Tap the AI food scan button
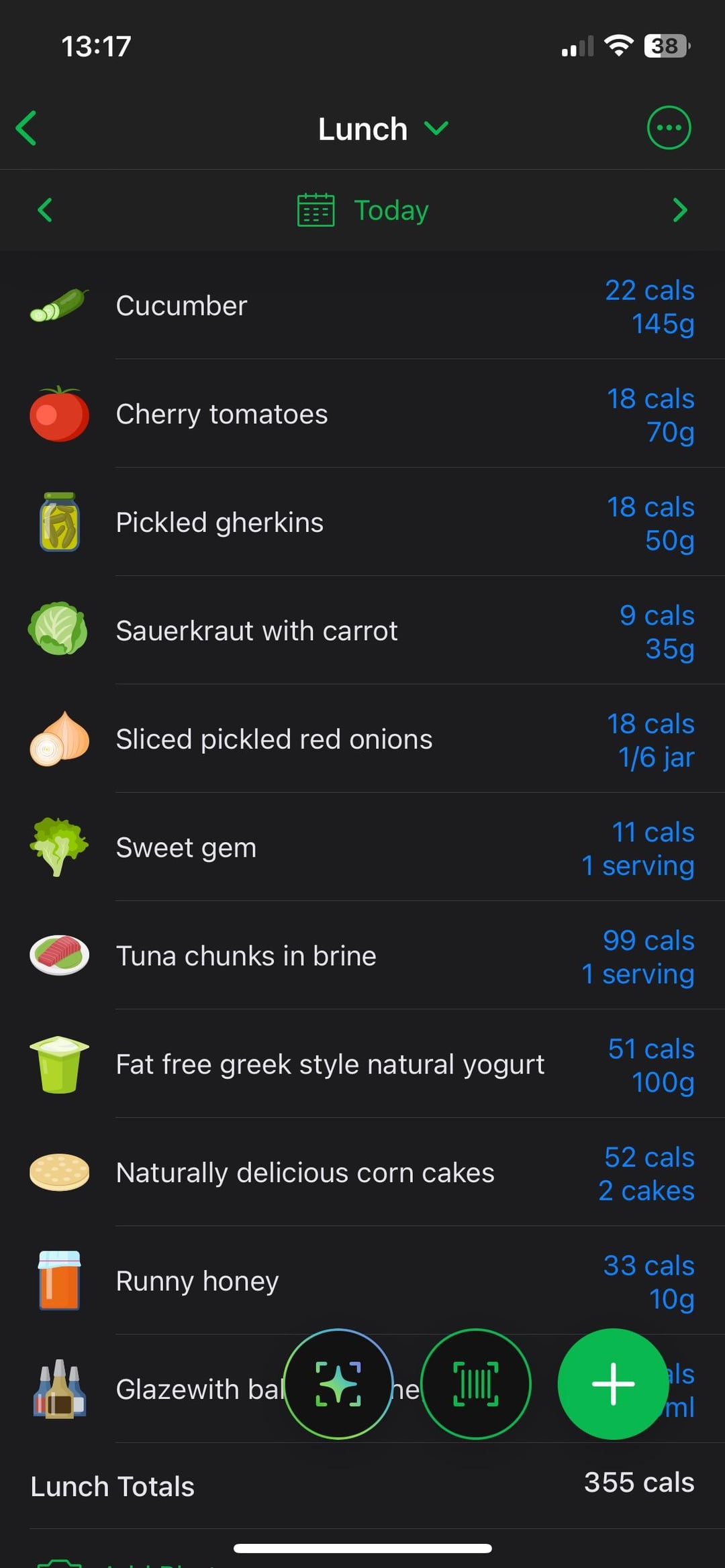Viewport: 725px width, 1568px height. [x=338, y=1383]
